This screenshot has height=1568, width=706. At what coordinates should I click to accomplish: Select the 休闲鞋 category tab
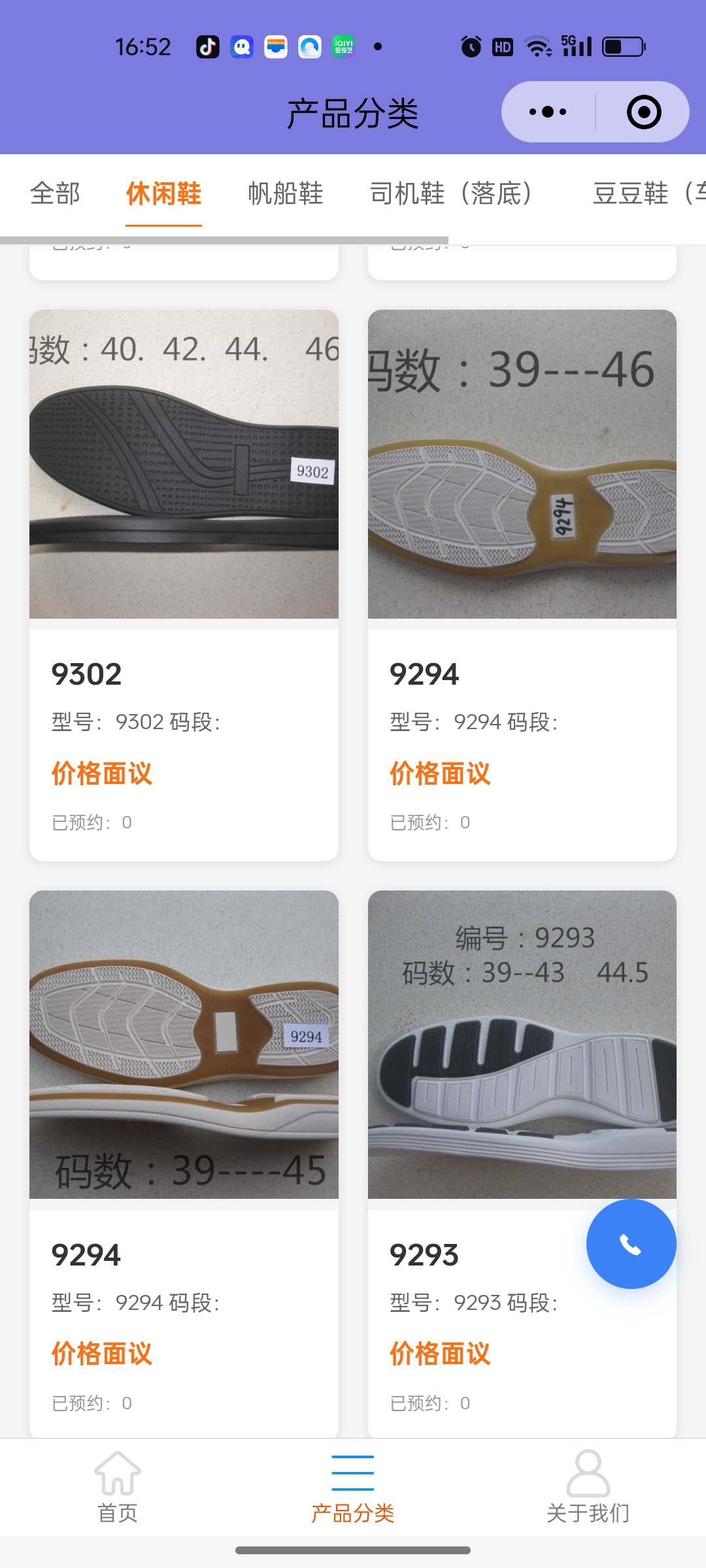pos(163,193)
